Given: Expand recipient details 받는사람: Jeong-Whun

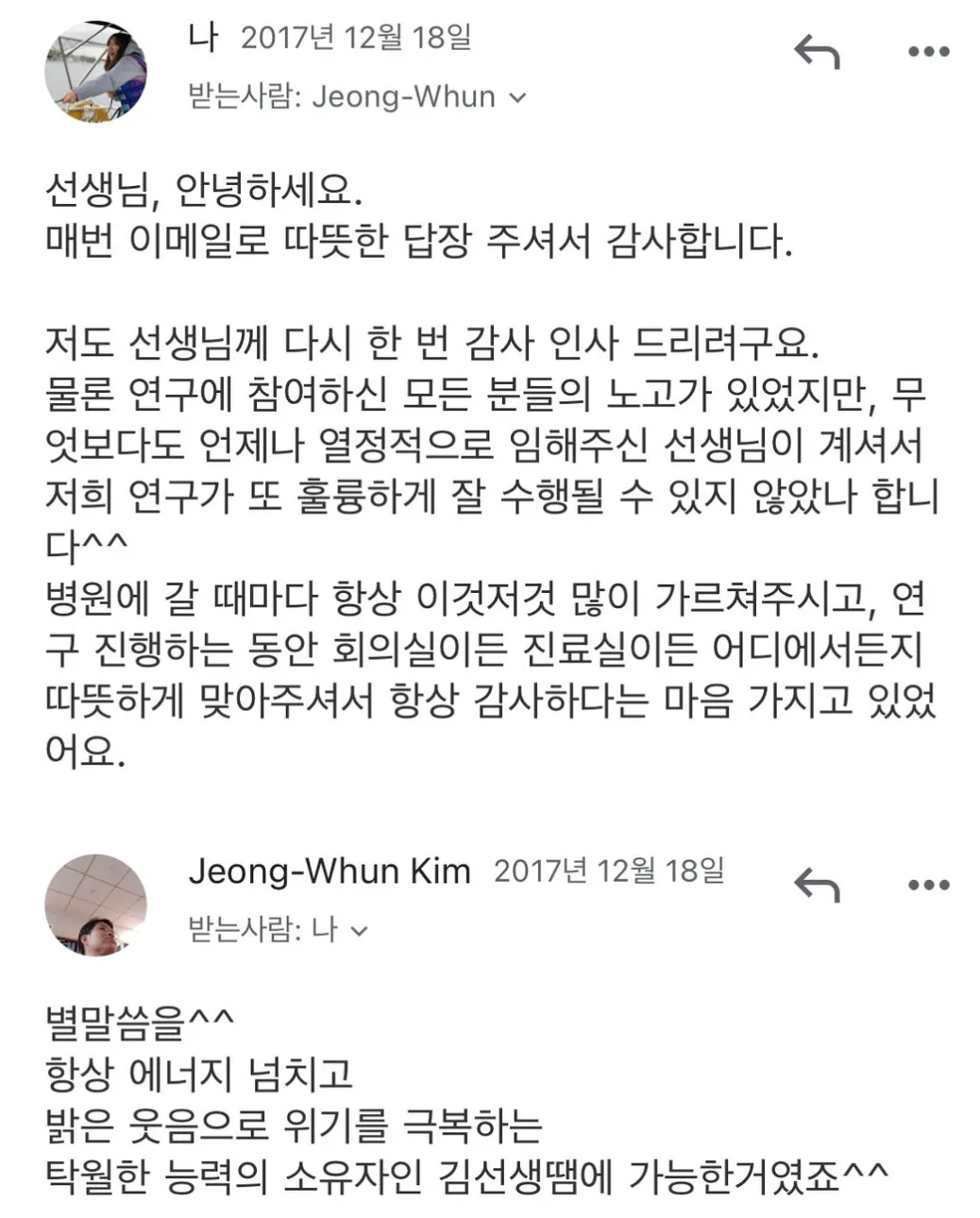Looking at the screenshot, I should point(517,97).
